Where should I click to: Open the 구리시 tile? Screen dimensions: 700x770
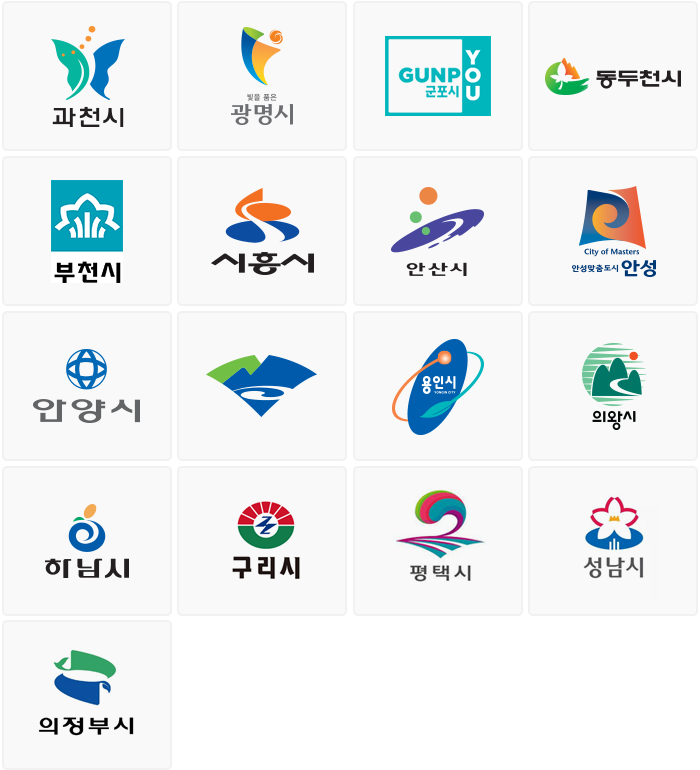(262, 541)
